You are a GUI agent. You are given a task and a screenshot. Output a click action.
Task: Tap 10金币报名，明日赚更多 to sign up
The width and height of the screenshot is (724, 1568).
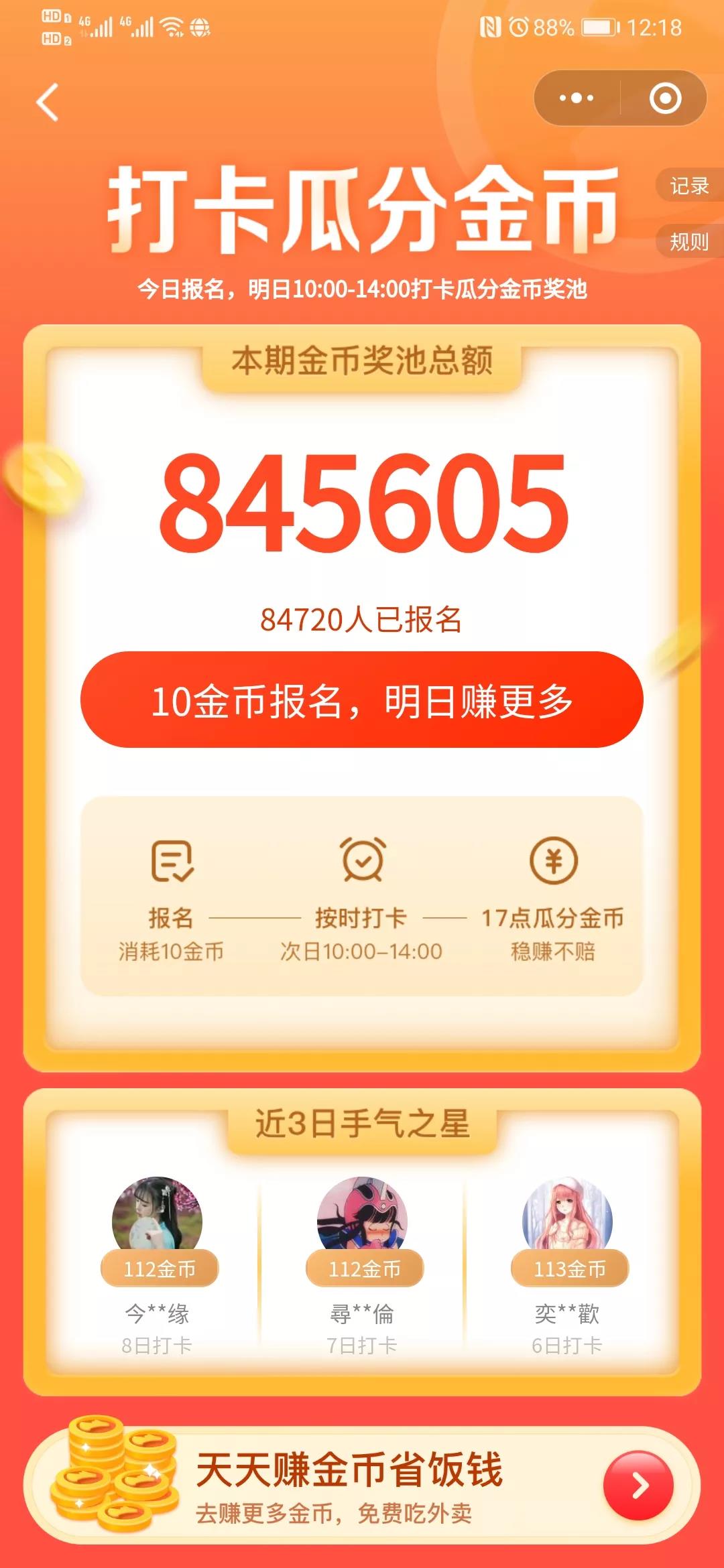[x=362, y=700]
